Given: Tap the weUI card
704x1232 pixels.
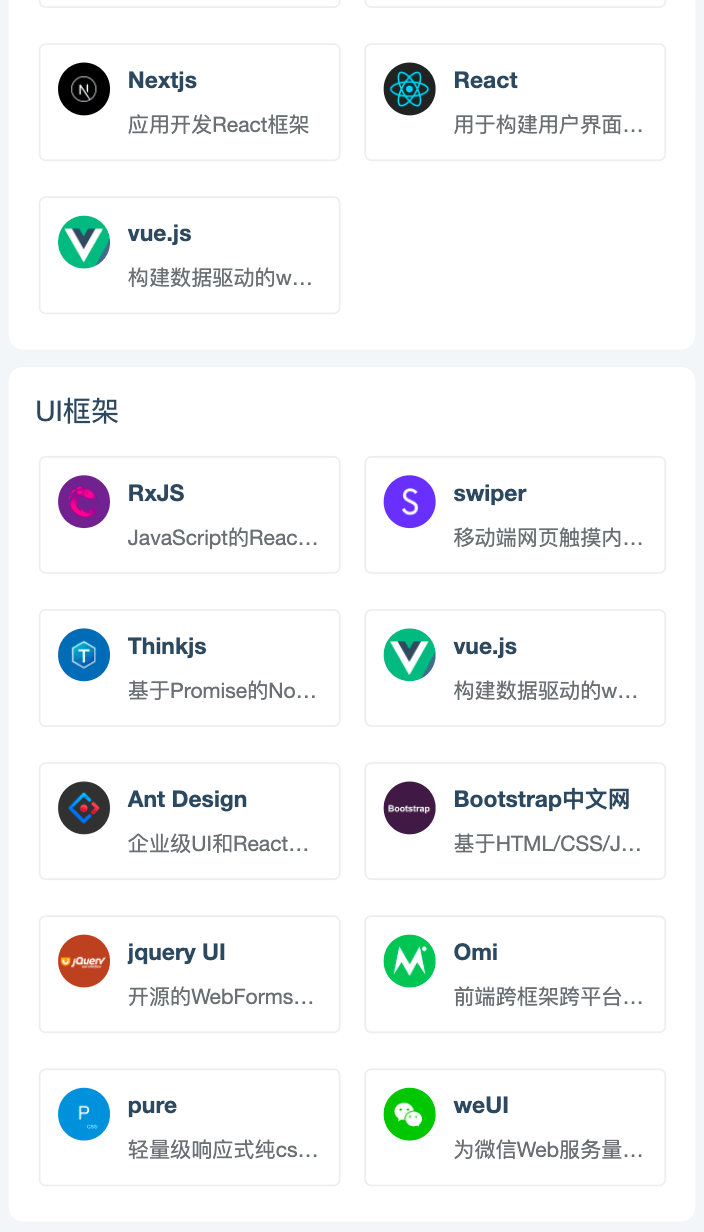Looking at the screenshot, I should 515,1127.
